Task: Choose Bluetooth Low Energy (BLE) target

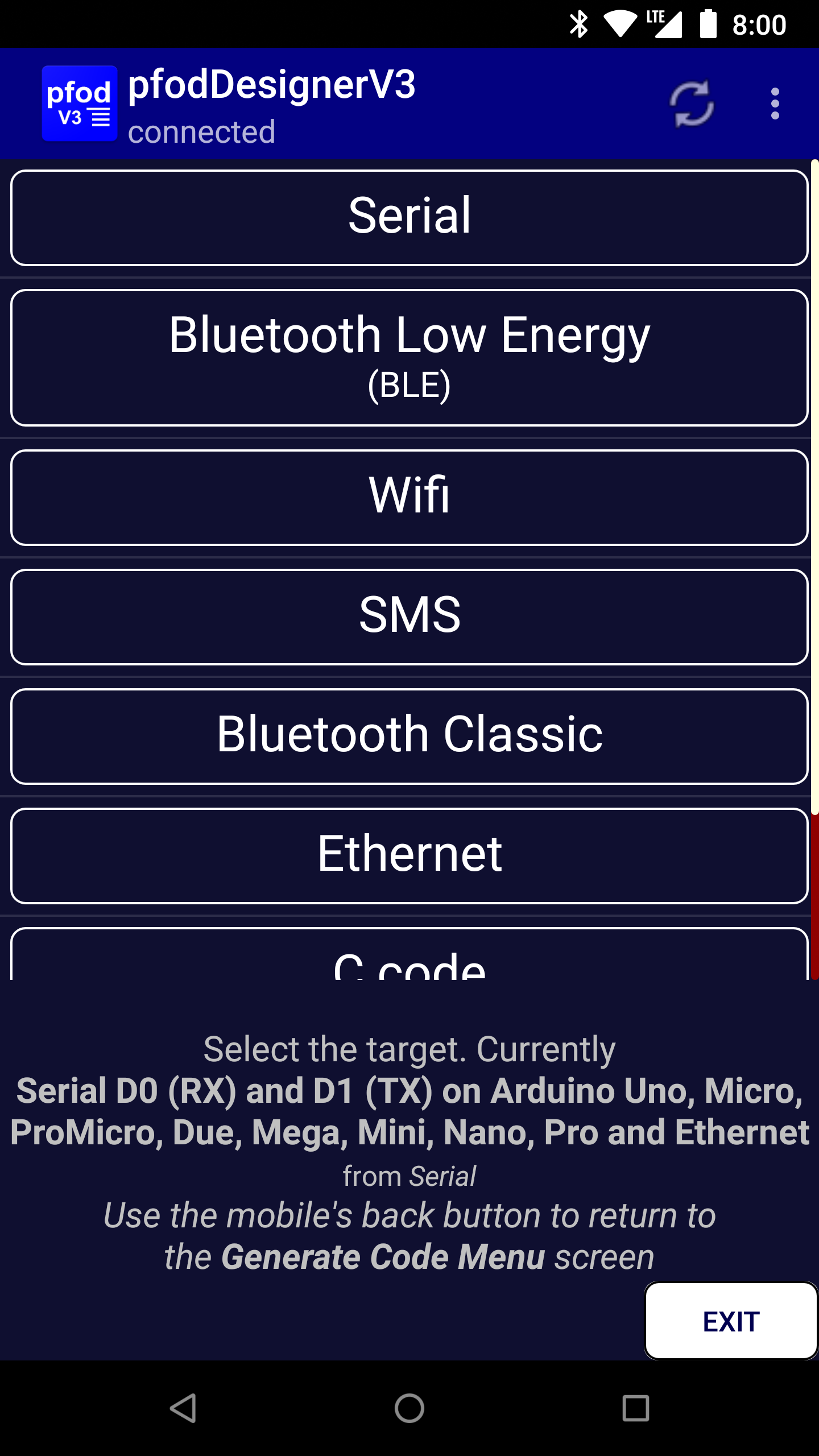Action: tap(409, 358)
